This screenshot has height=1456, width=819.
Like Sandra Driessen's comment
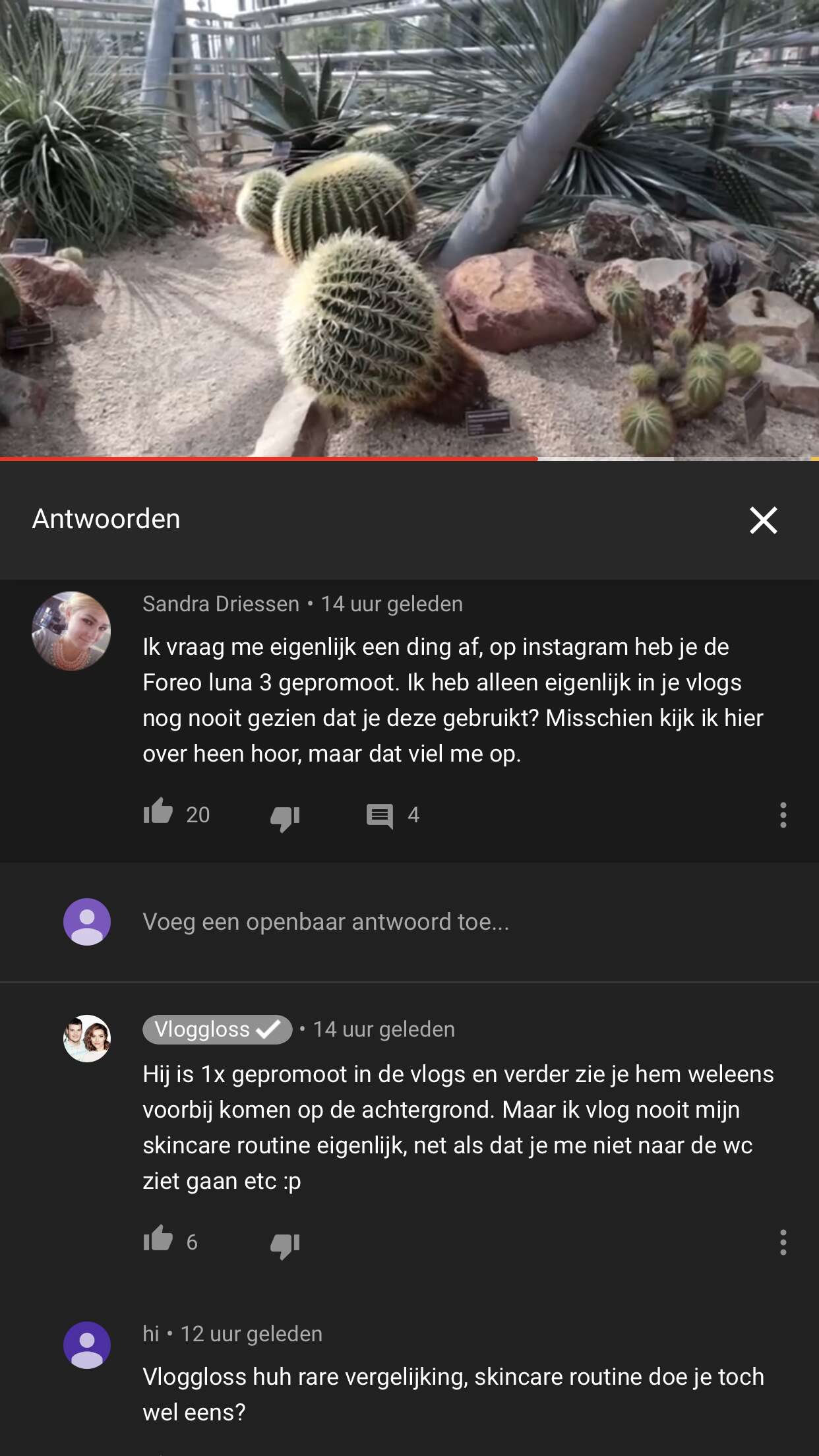pyautogui.click(x=158, y=812)
